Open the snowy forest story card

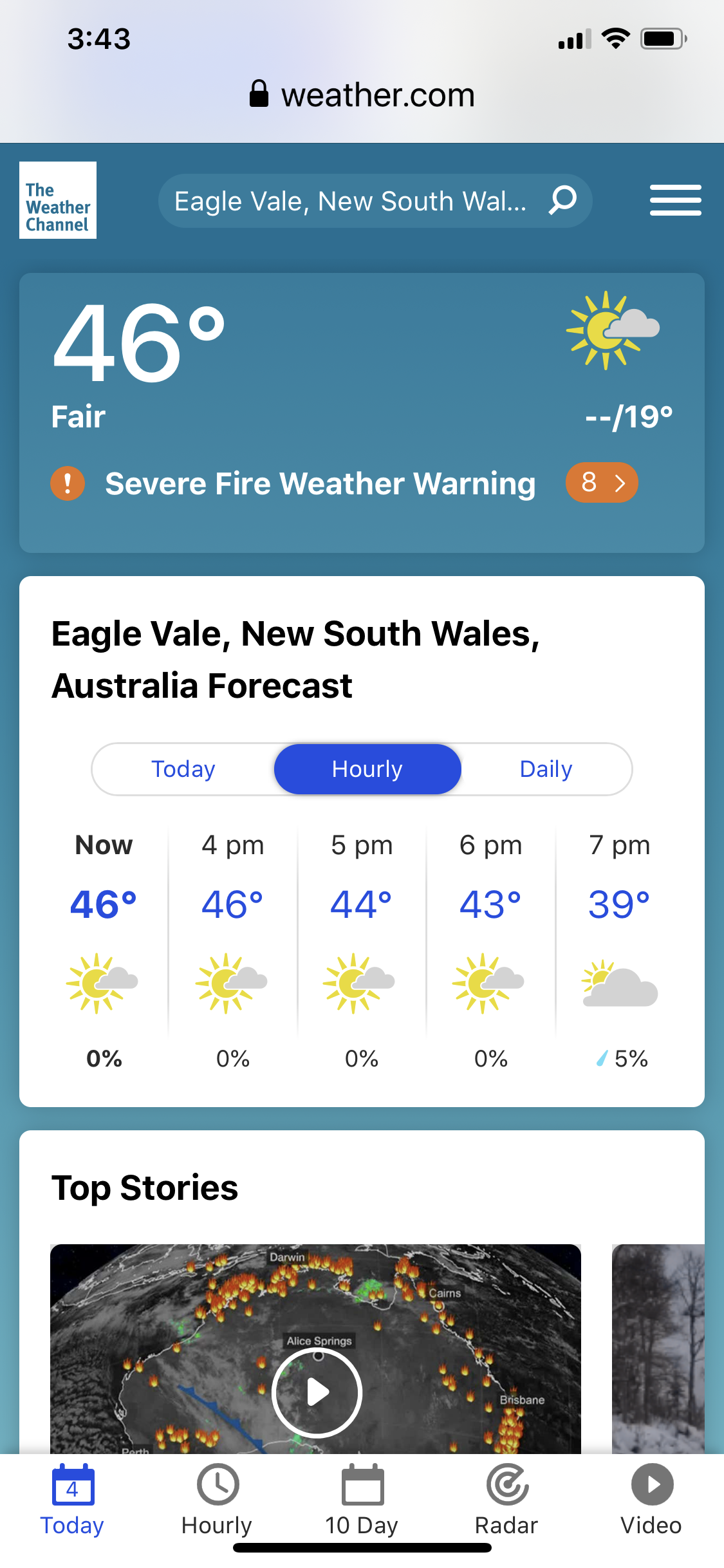point(658,1349)
